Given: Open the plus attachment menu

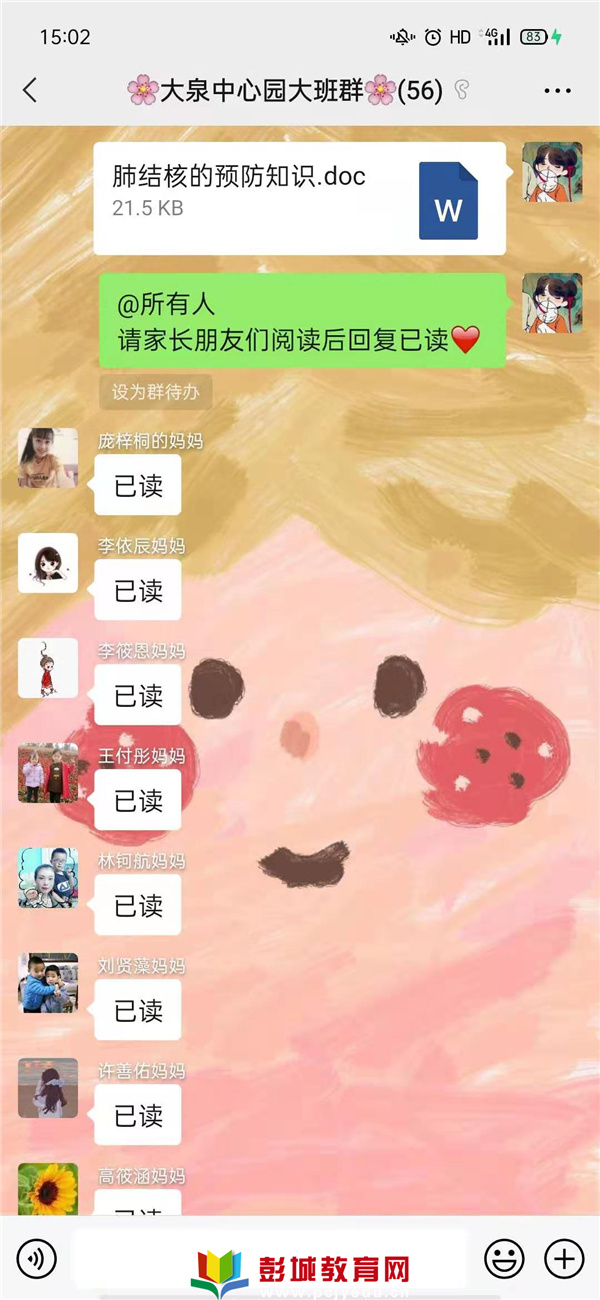Looking at the screenshot, I should pyautogui.click(x=563, y=1258).
